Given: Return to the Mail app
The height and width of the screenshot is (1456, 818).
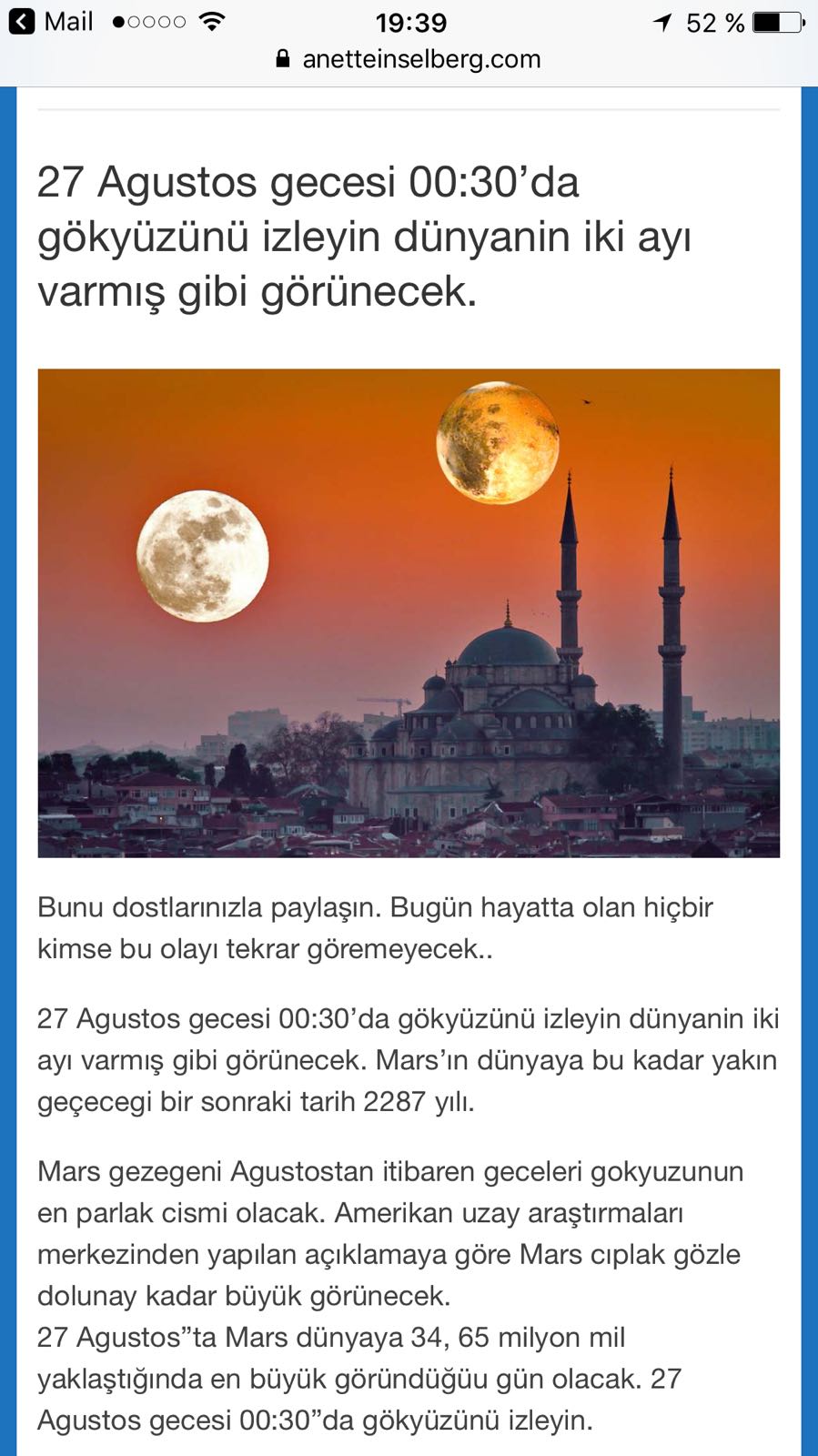Looking at the screenshot, I should pos(51,22).
